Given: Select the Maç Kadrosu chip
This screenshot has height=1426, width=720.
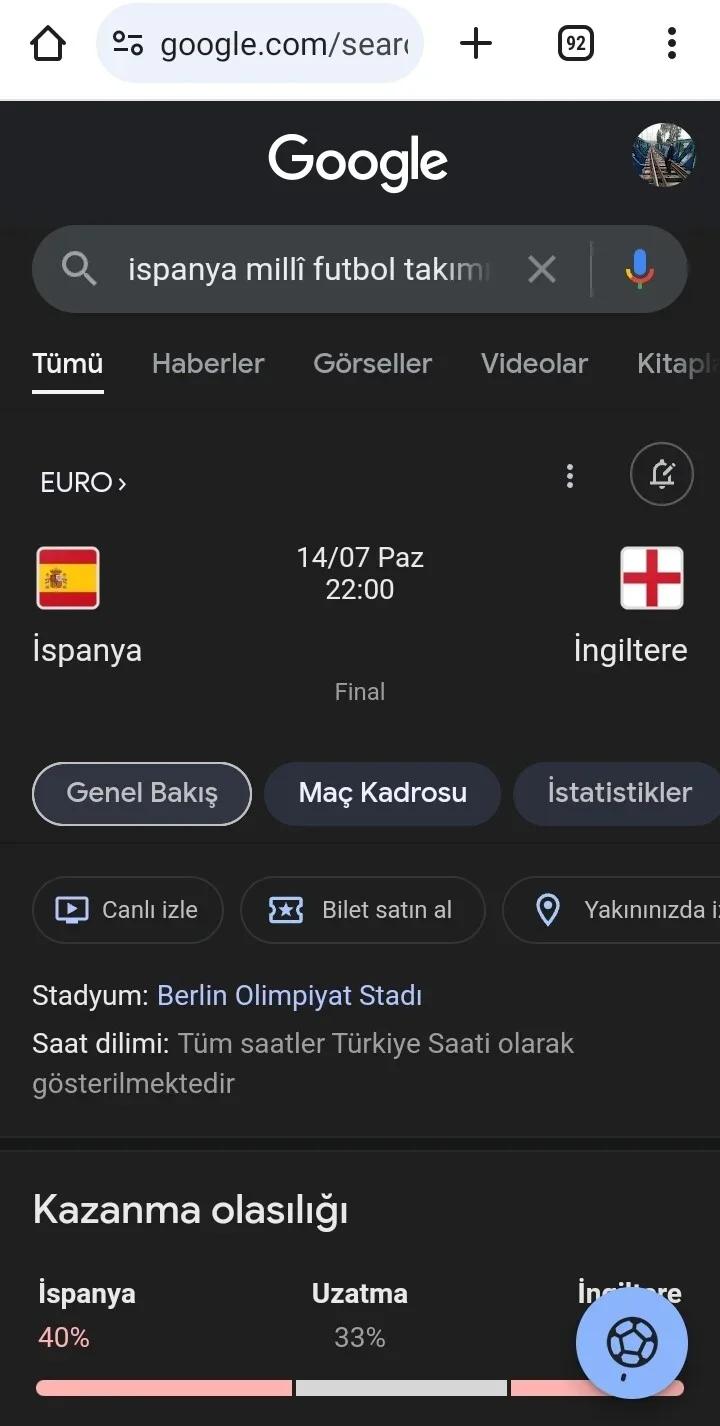Looking at the screenshot, I should [x=382, y=793].
